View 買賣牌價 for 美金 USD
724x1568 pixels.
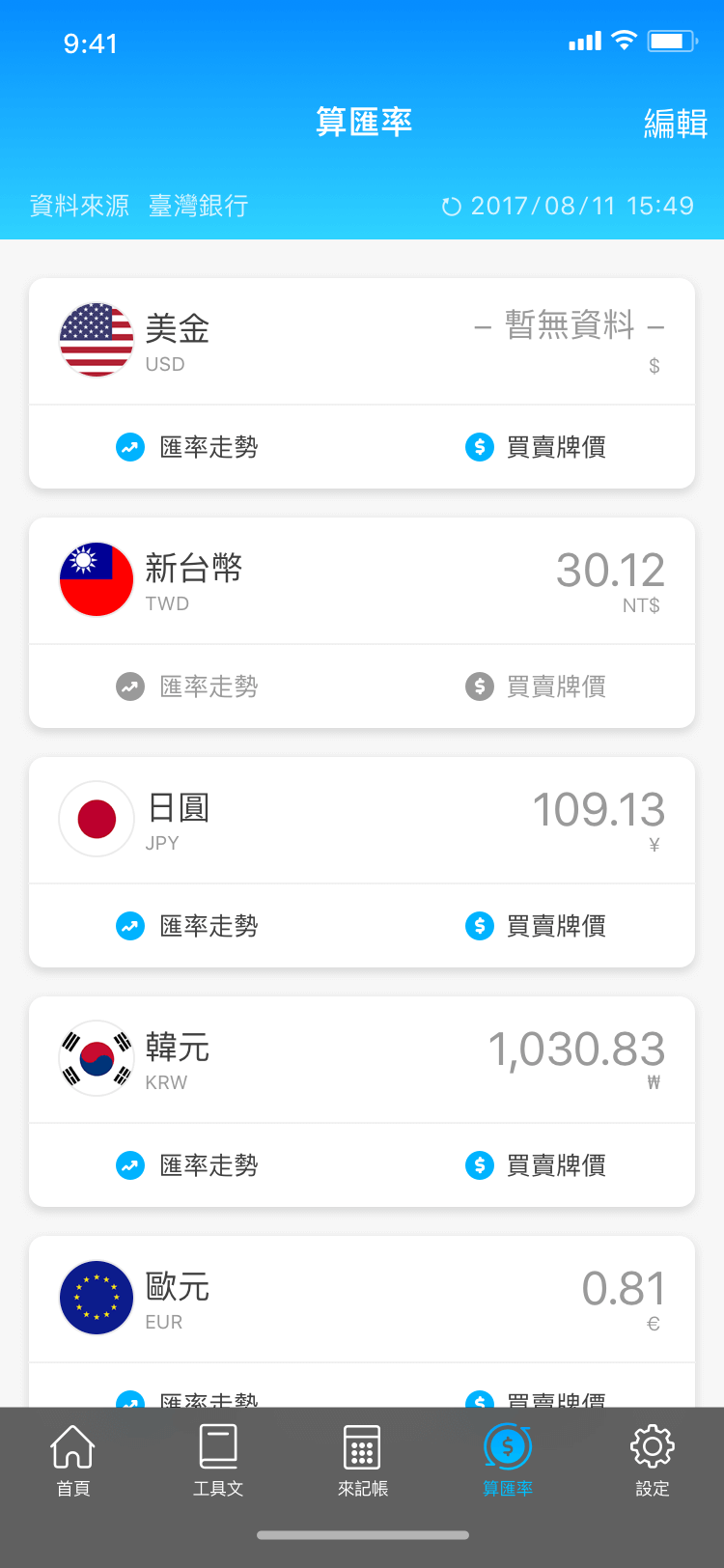tap(536, 447)
